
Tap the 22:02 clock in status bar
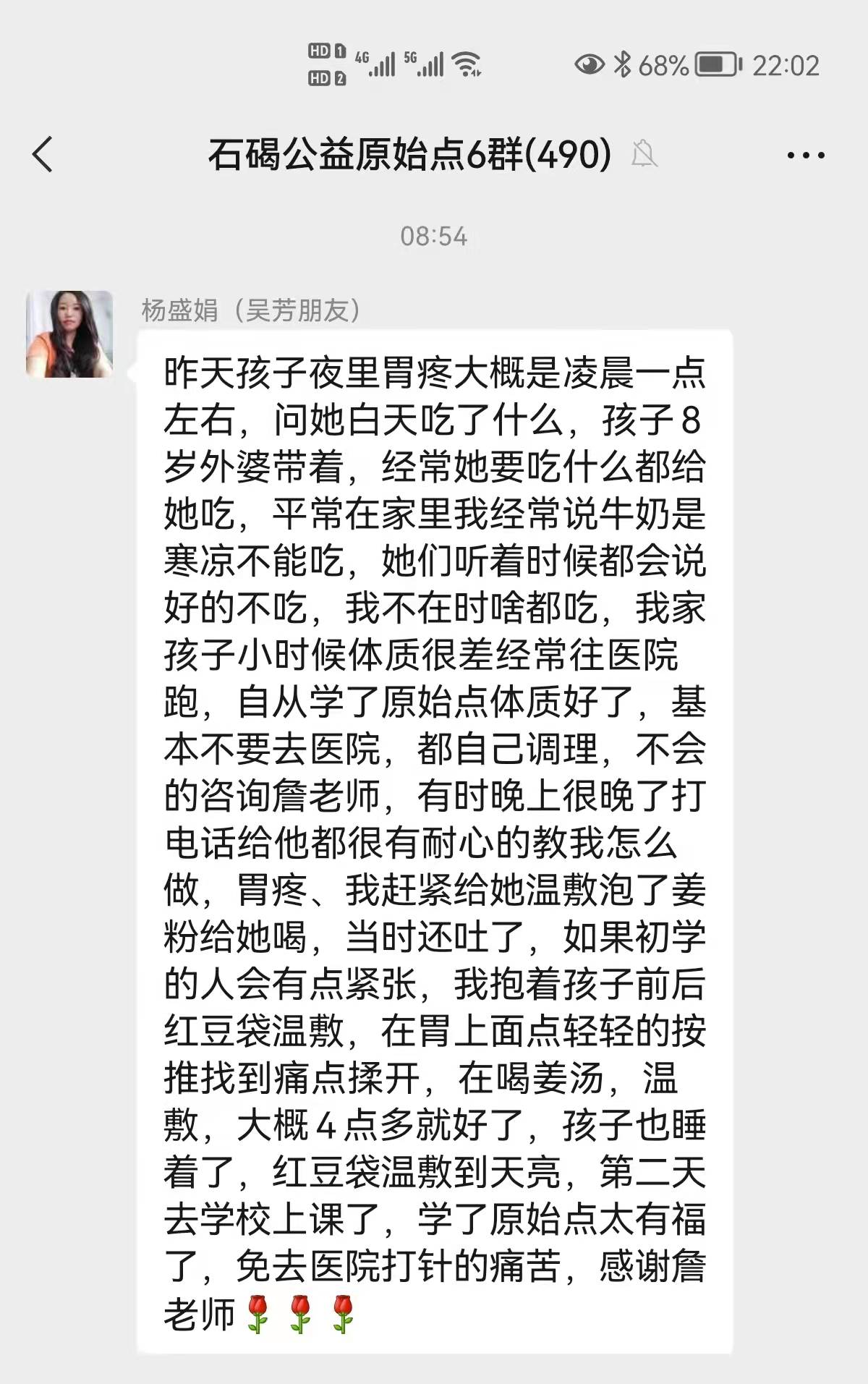[x=788, y=65]
